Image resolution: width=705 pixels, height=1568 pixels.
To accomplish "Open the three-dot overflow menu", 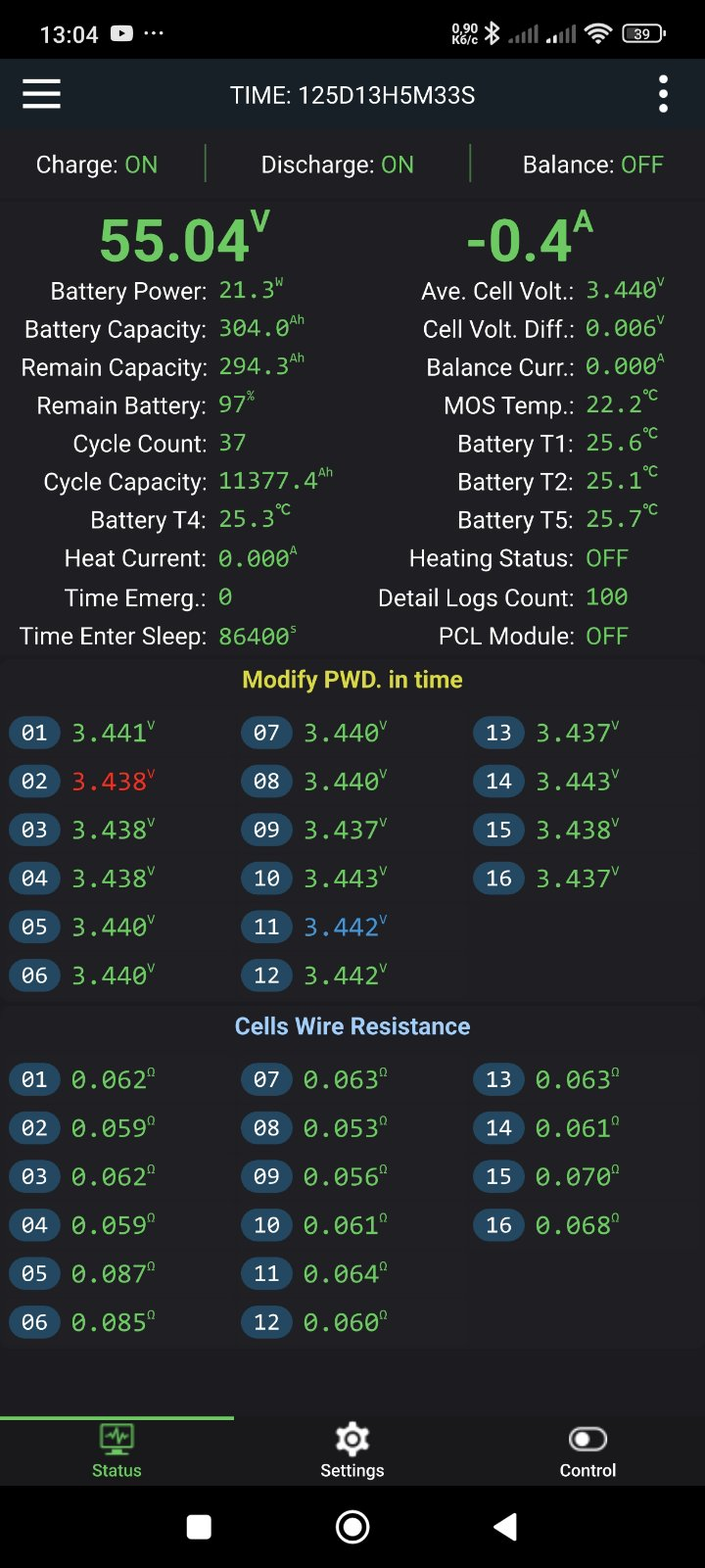I will [x=663, y=94].
